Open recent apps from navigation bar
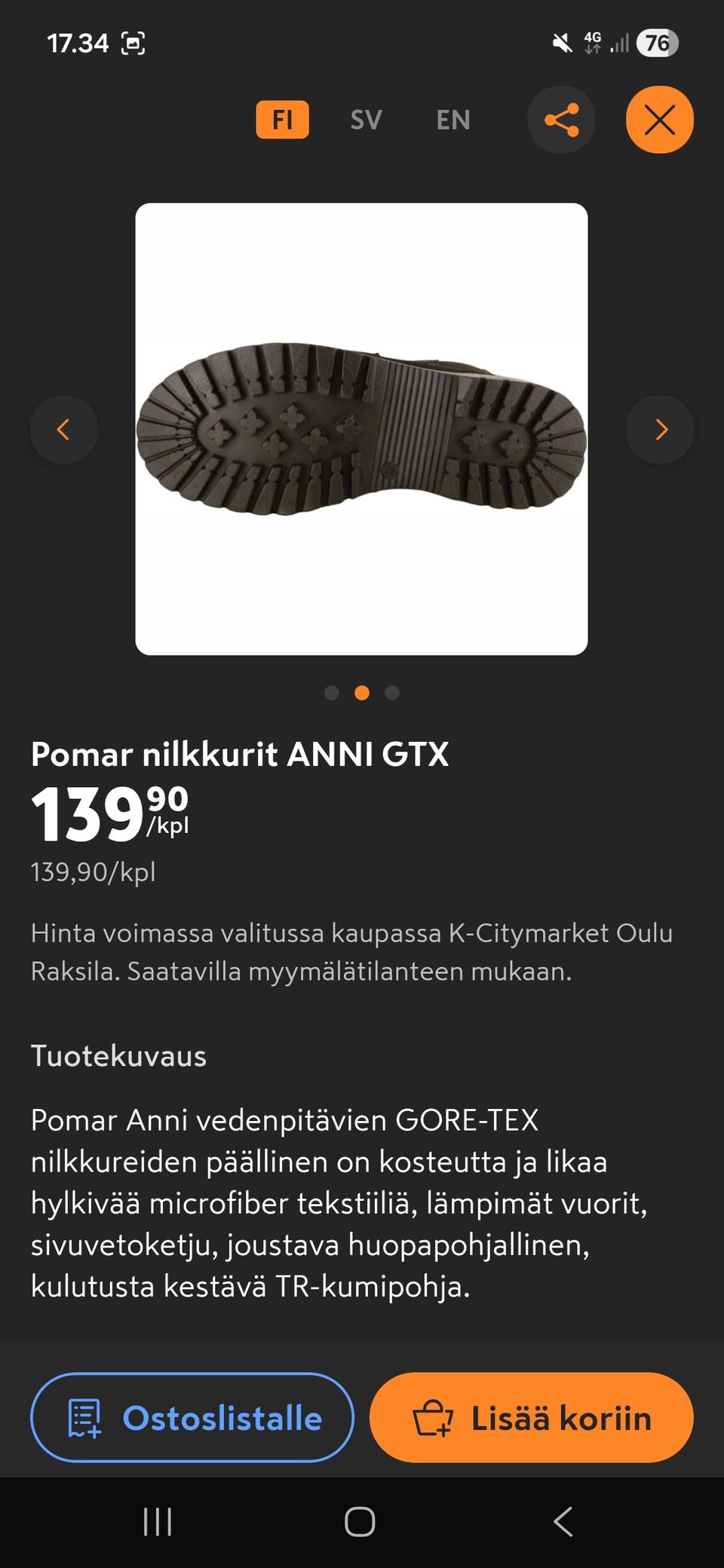The height and width of the screenshot is (1568, 724). click(158, 1521)
